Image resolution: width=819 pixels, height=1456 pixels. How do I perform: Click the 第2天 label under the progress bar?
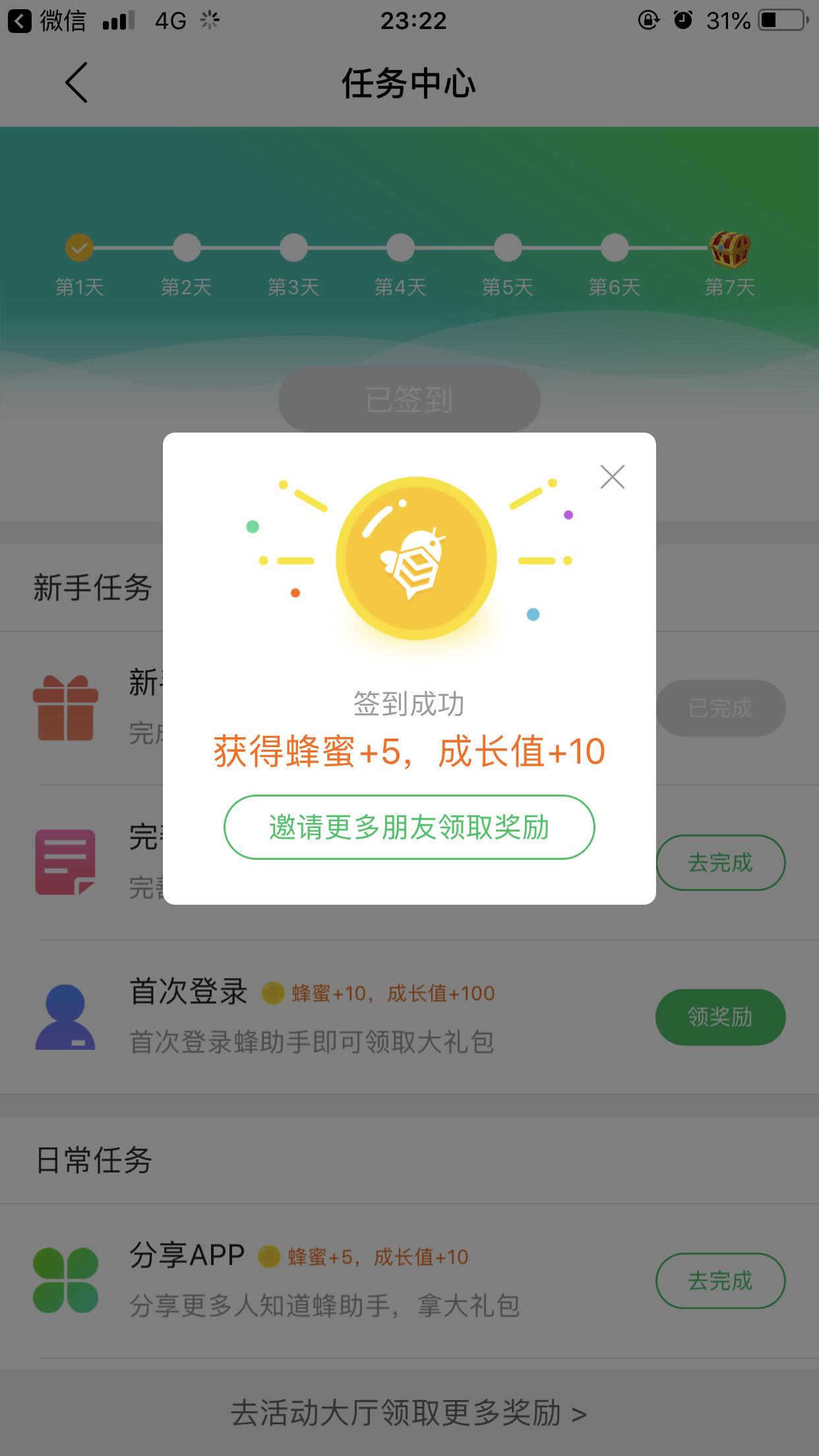(186, 288)
